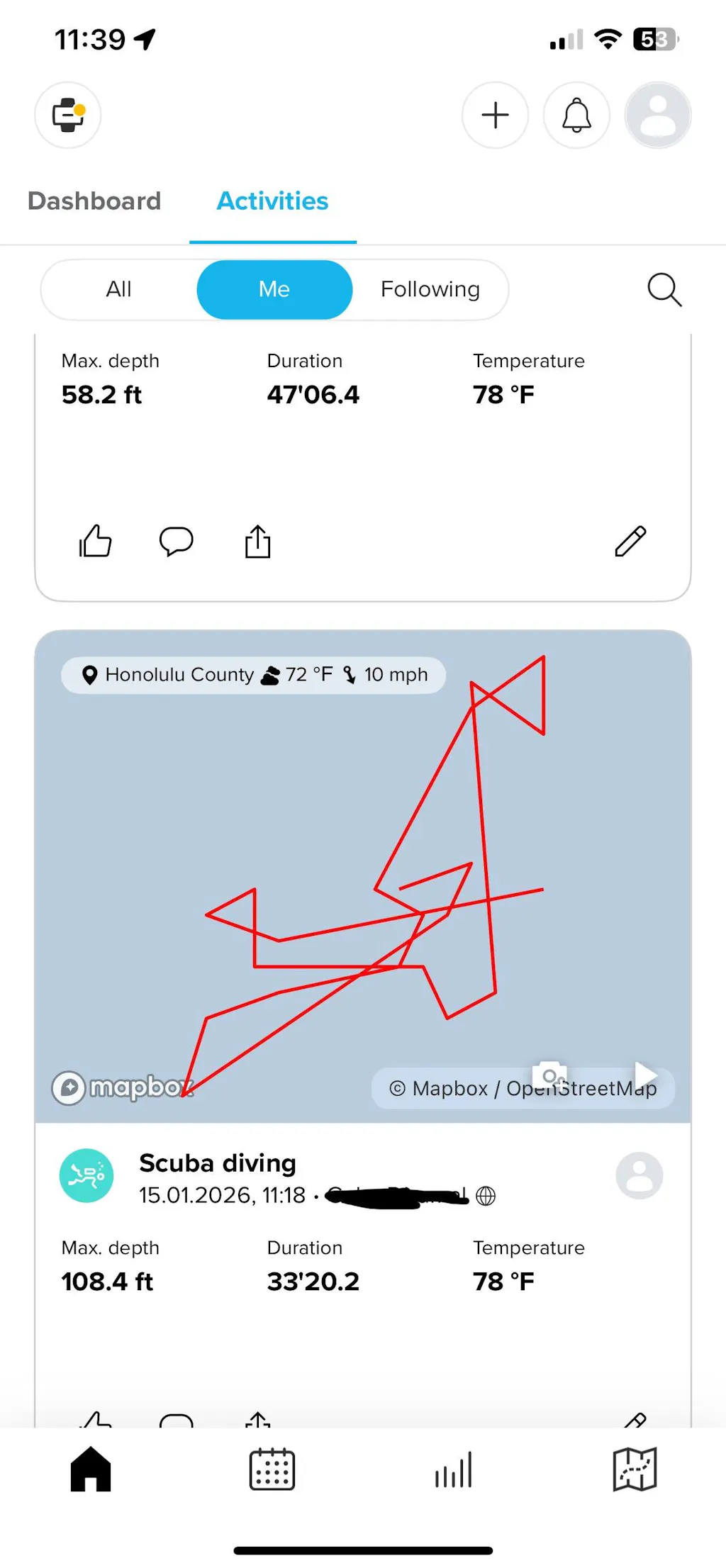The height and width of the screenshot is (1568, 726).
Task: Switch to the Dashboard tab
Action: 94,201
